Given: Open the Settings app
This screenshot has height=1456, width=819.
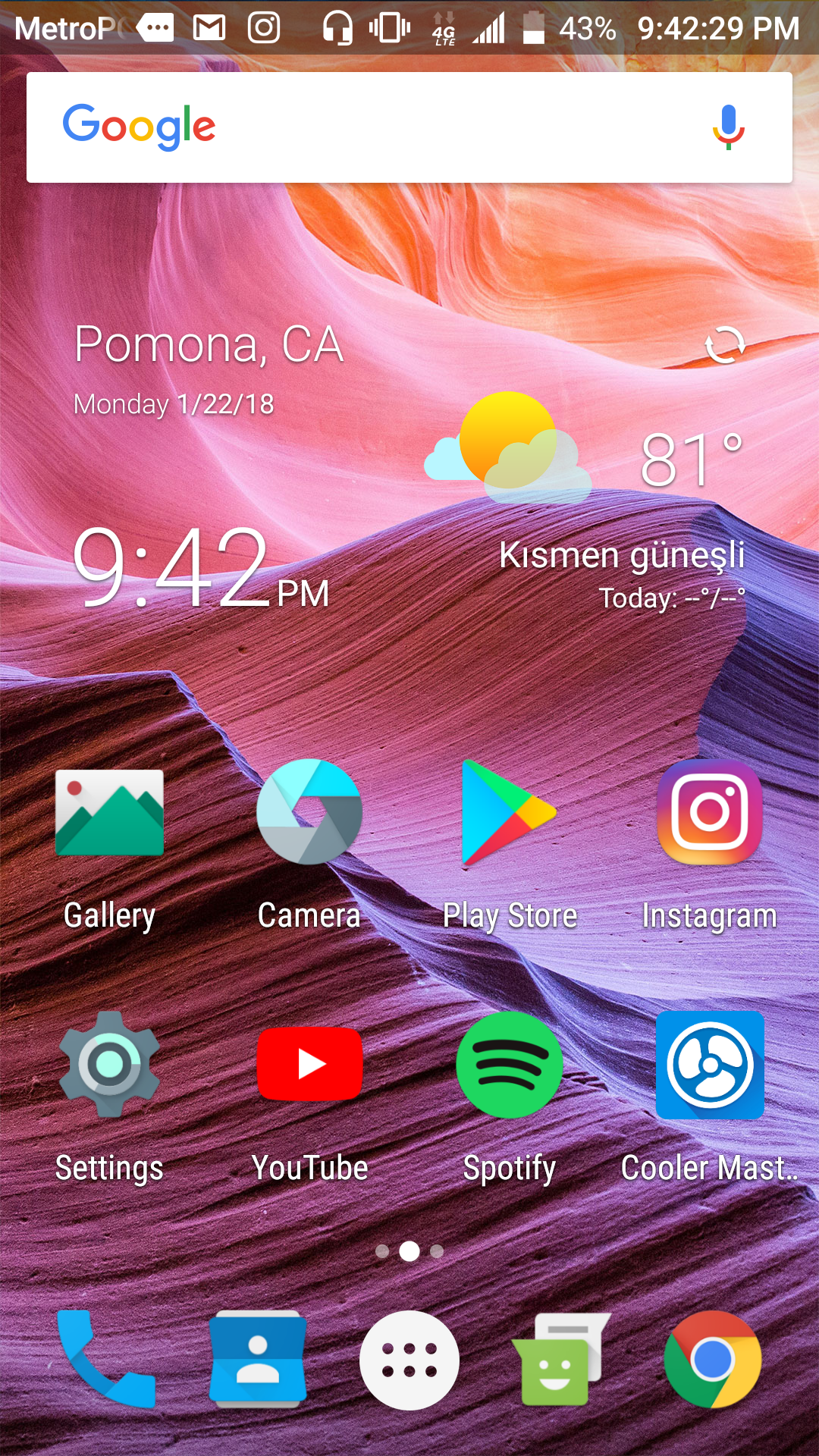Looking at the screenshot, I should [110, 1100].
